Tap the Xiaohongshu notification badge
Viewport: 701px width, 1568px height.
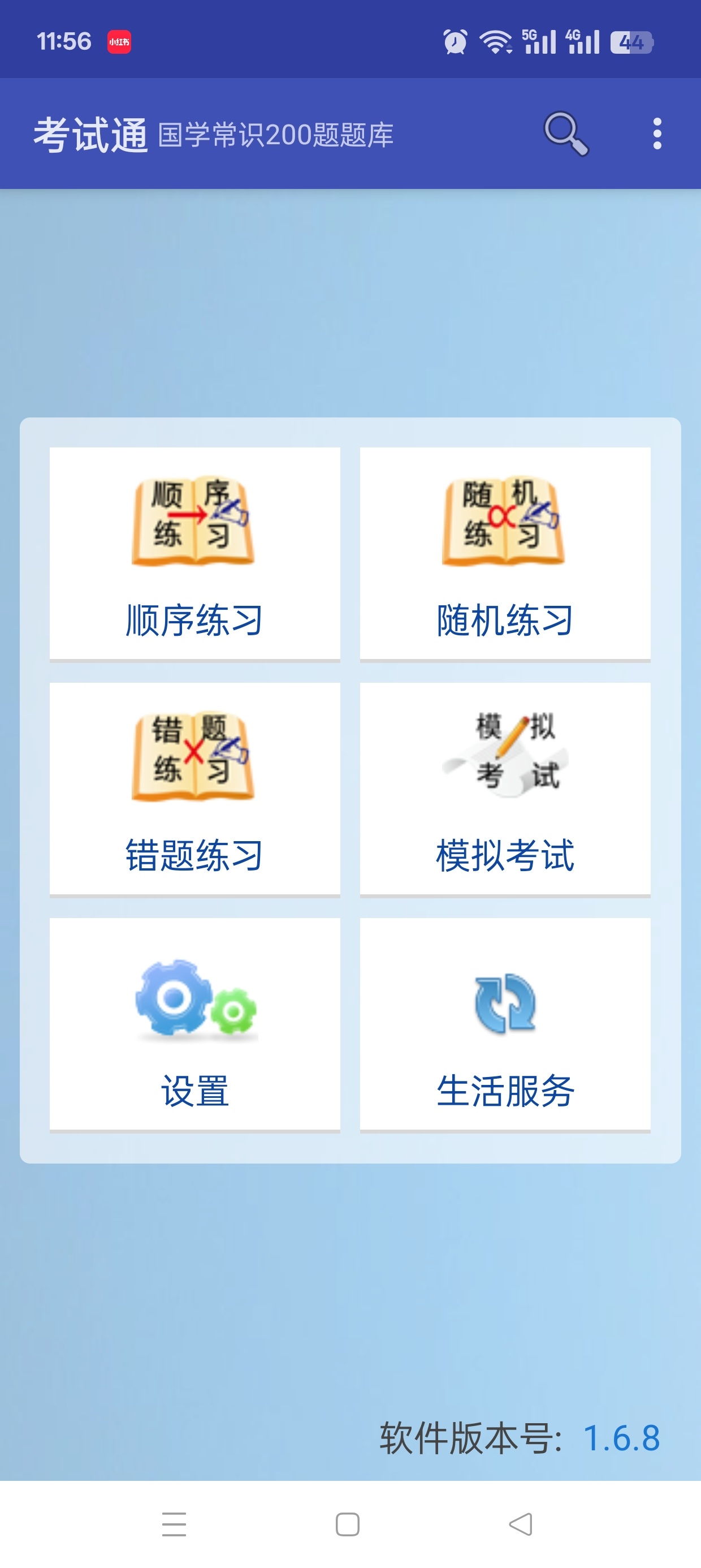point(119,41)
